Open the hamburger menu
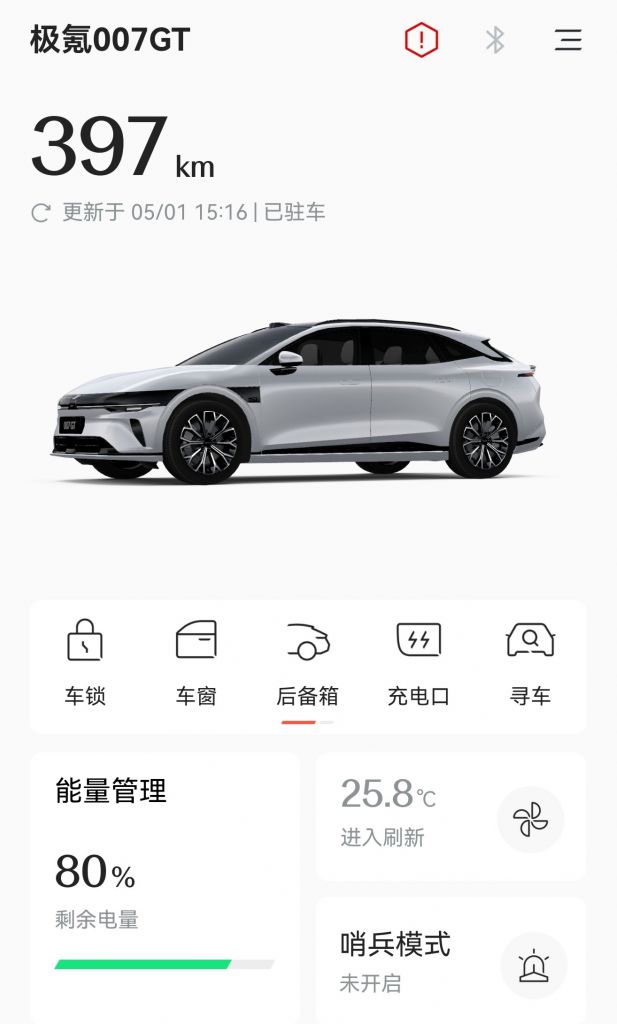The height and width of the screenshot is (1024, 617). tap(568, 40)
